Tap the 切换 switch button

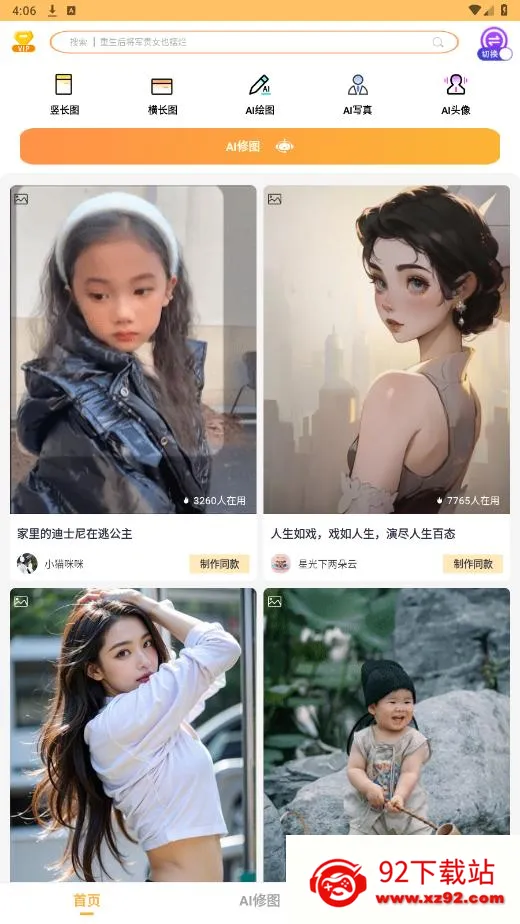pos(494,44)
